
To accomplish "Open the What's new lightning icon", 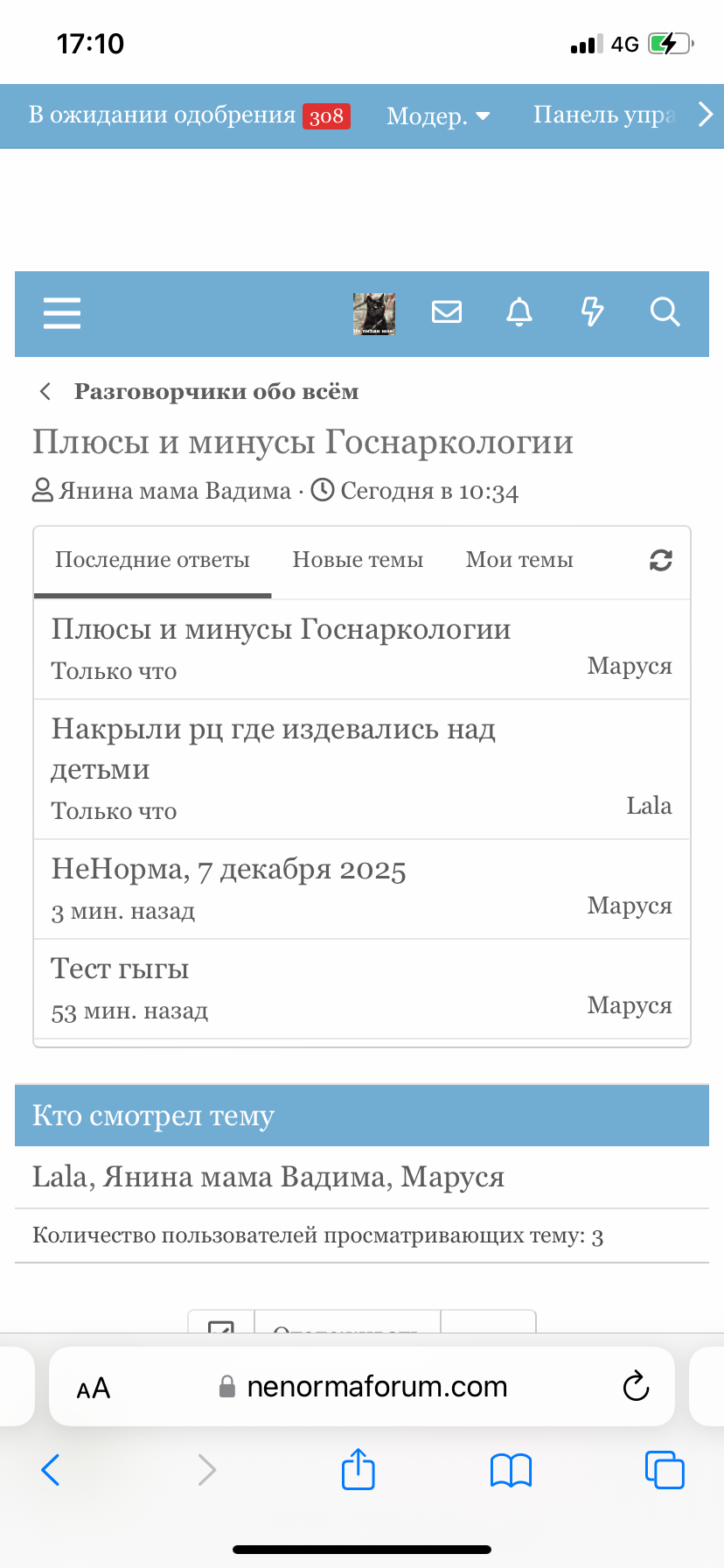I will point(592,312).
